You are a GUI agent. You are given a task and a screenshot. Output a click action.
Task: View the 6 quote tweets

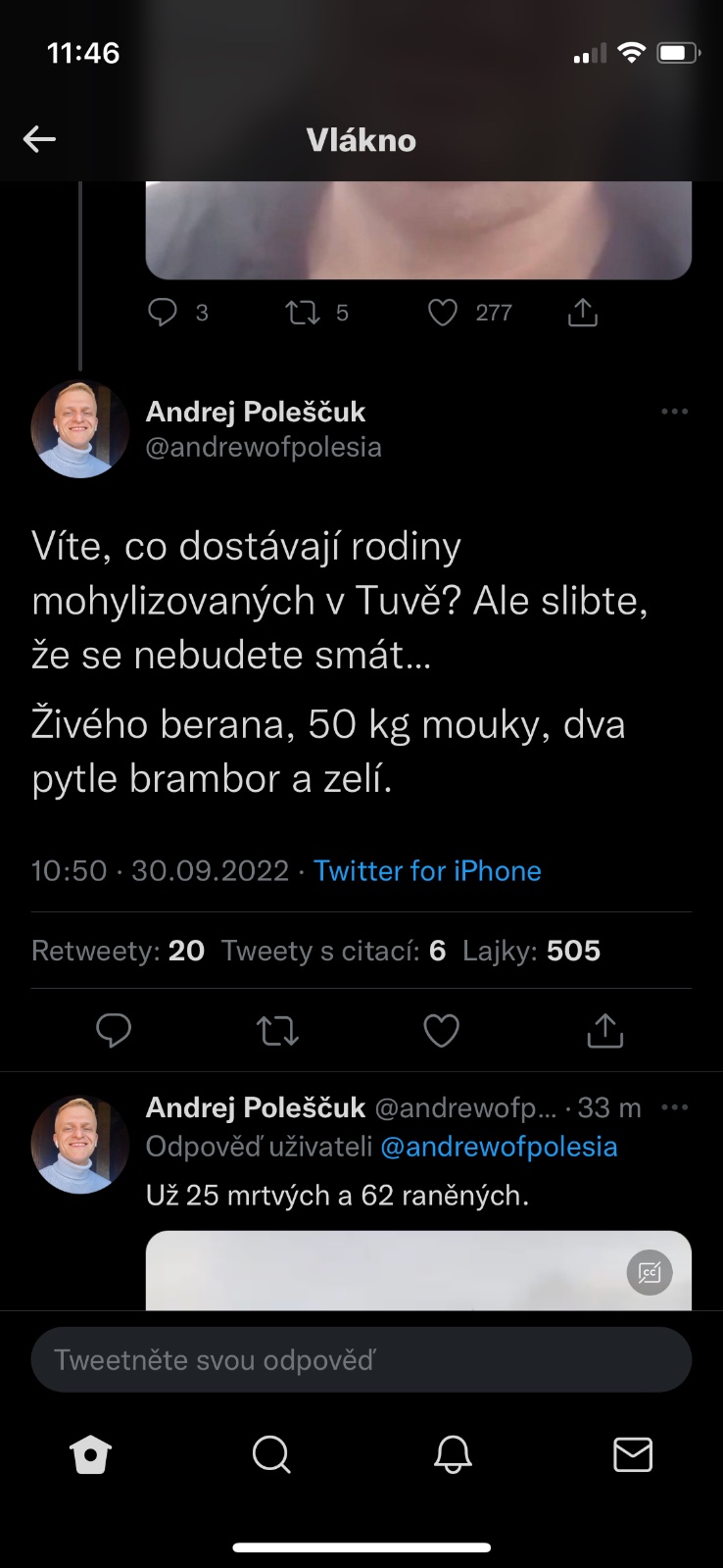point(333,951)
